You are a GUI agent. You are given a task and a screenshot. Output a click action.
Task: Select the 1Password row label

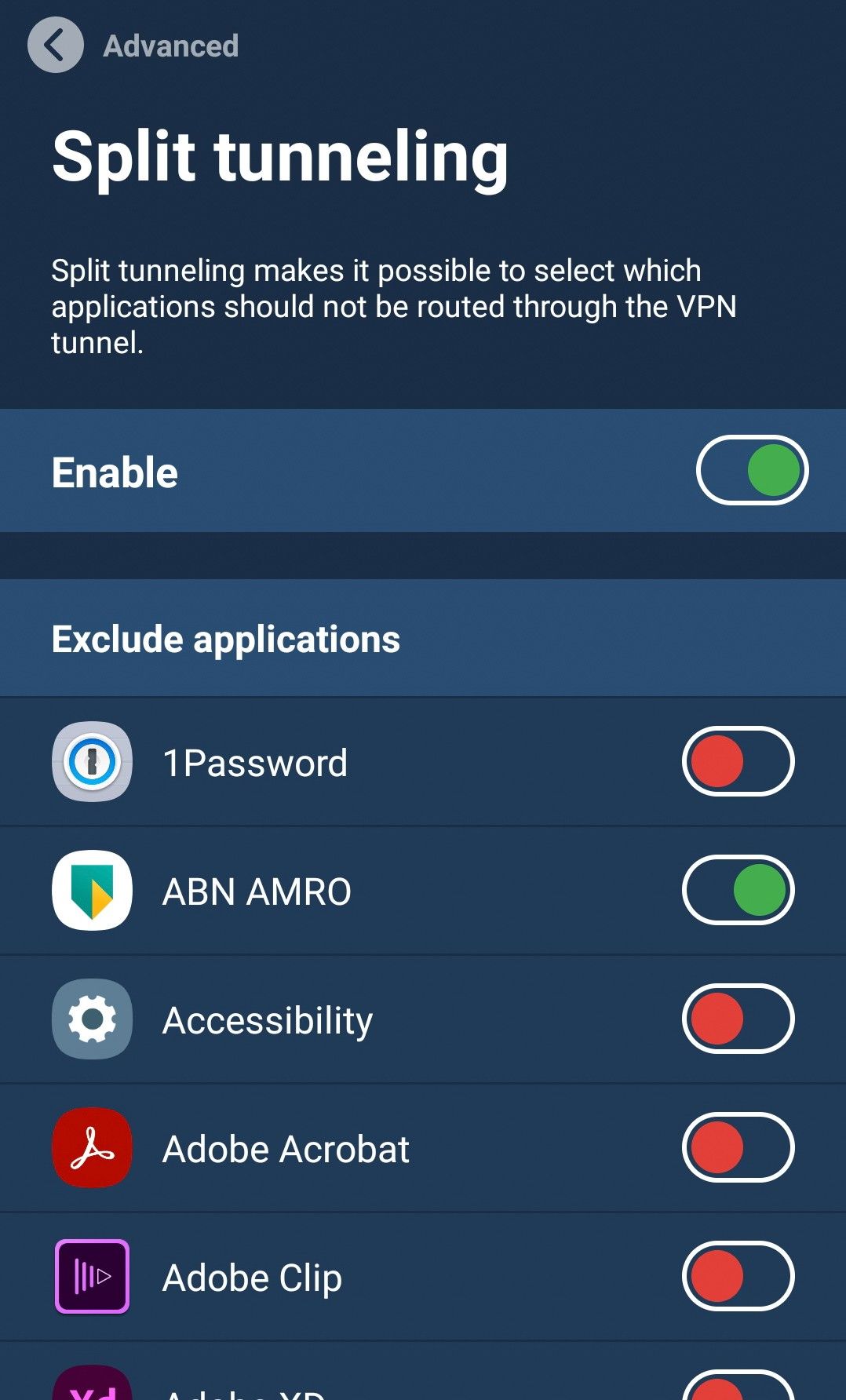(x=254, y=762)
